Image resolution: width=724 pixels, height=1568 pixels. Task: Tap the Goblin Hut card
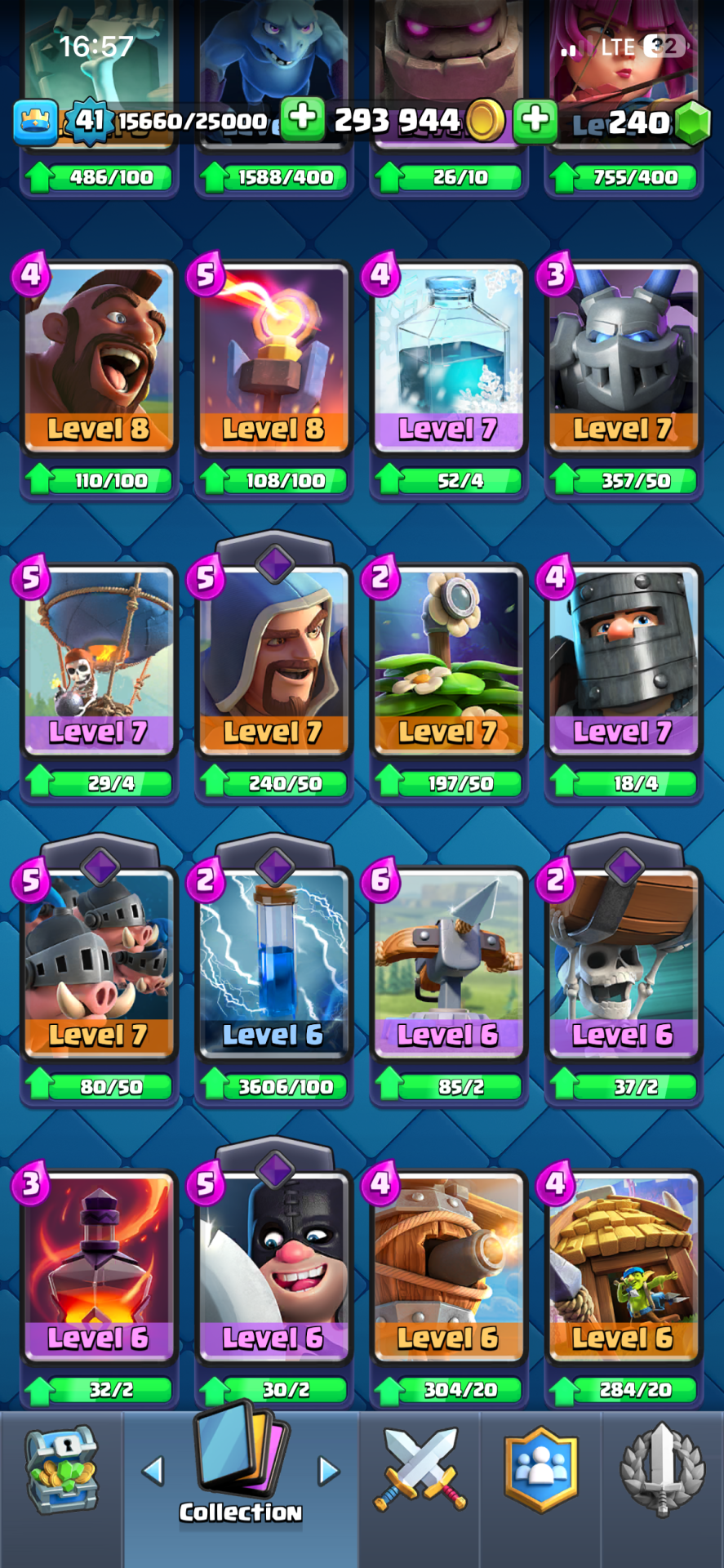[x=623, y=1266]
